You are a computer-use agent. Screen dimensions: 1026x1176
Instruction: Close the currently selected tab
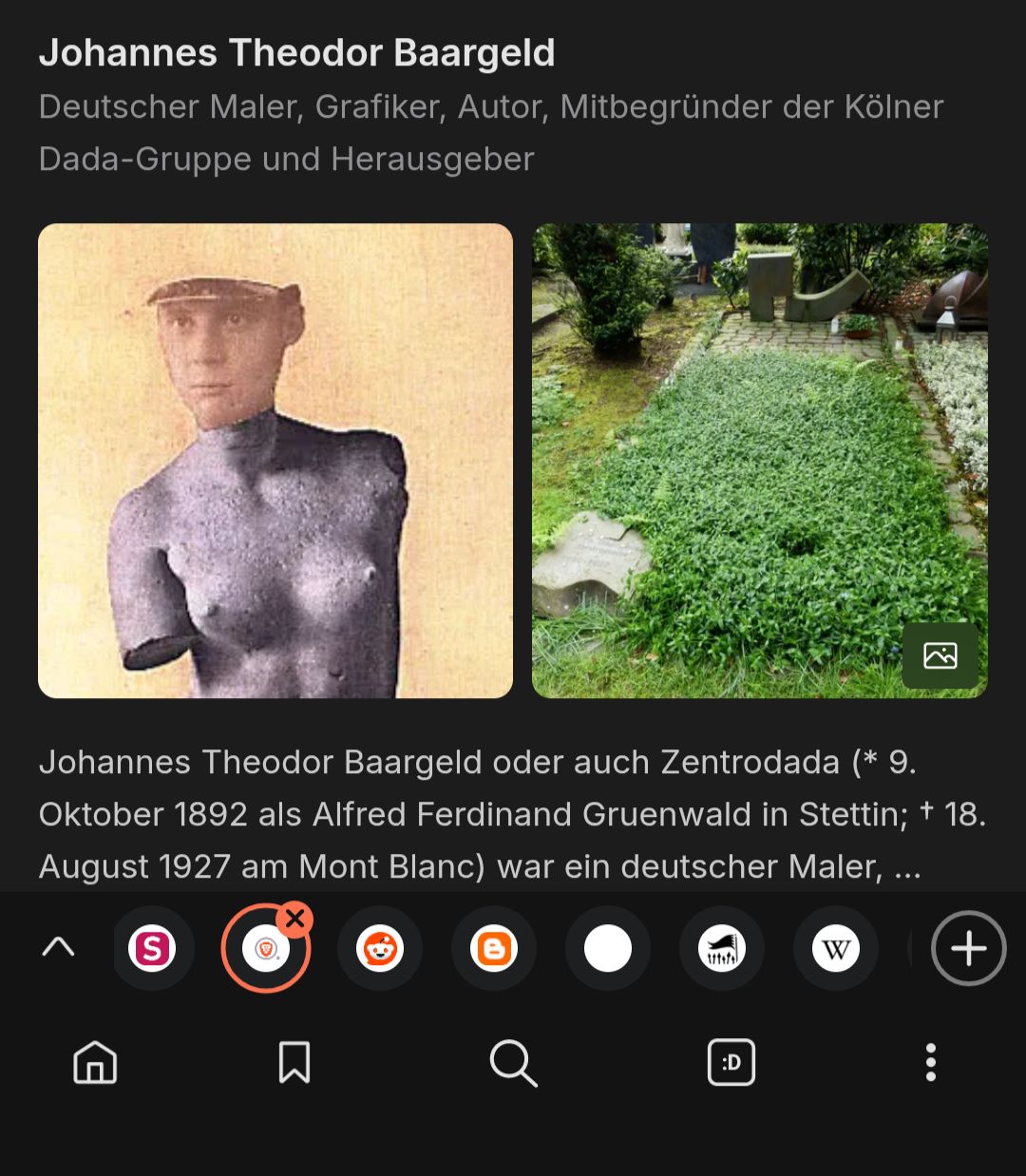tap(296, 919)
